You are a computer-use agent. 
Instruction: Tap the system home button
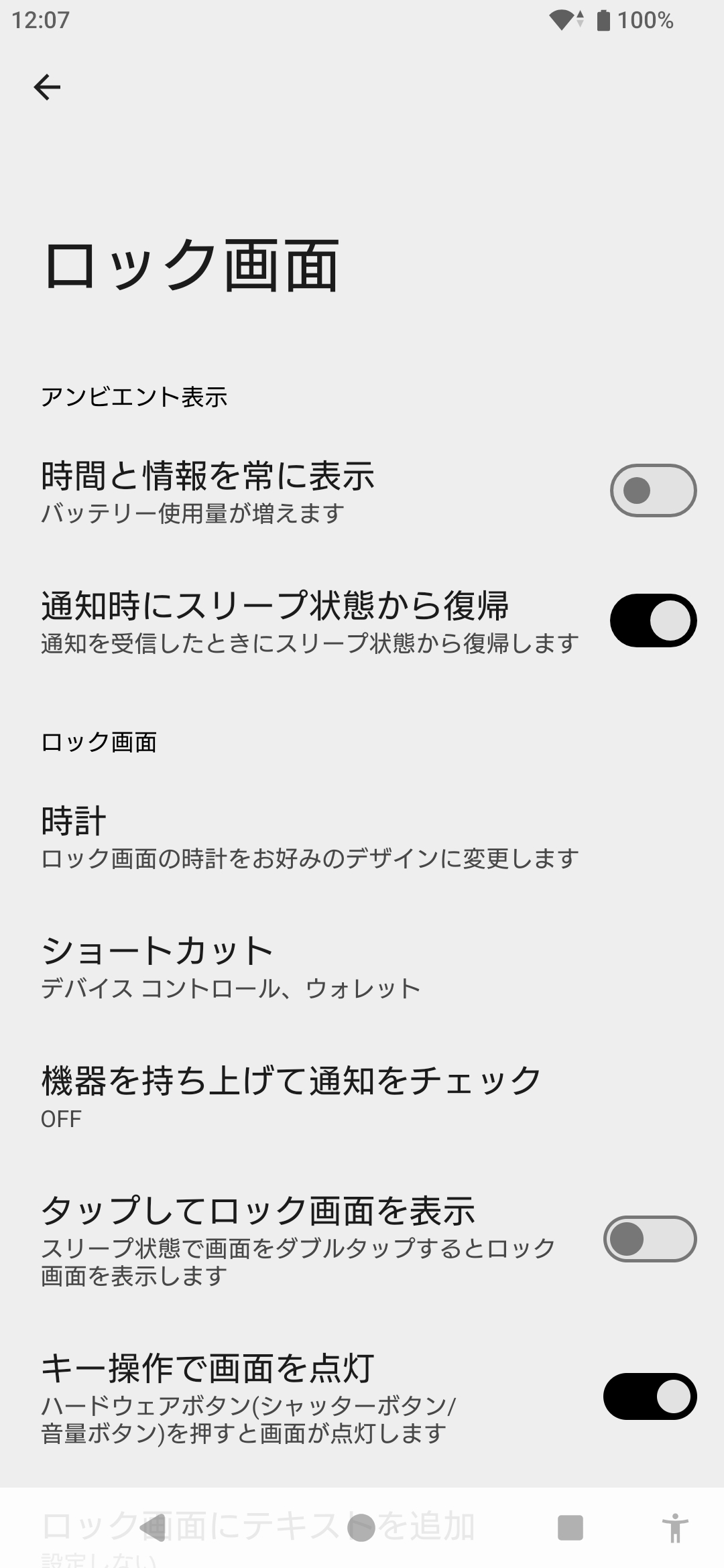tap(361, 1528)
